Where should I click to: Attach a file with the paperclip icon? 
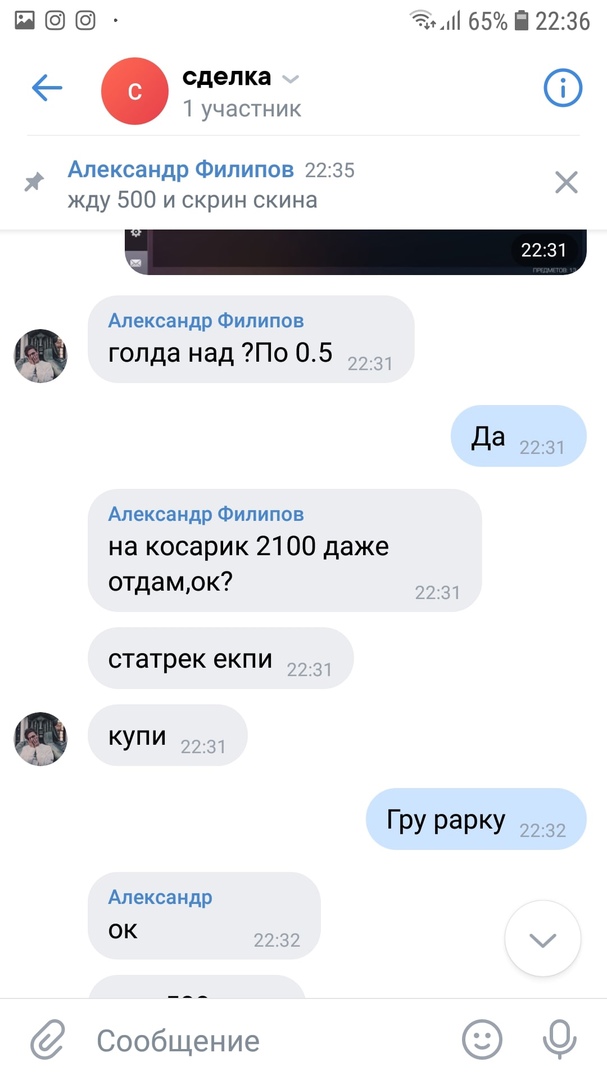coord(46,1040)
